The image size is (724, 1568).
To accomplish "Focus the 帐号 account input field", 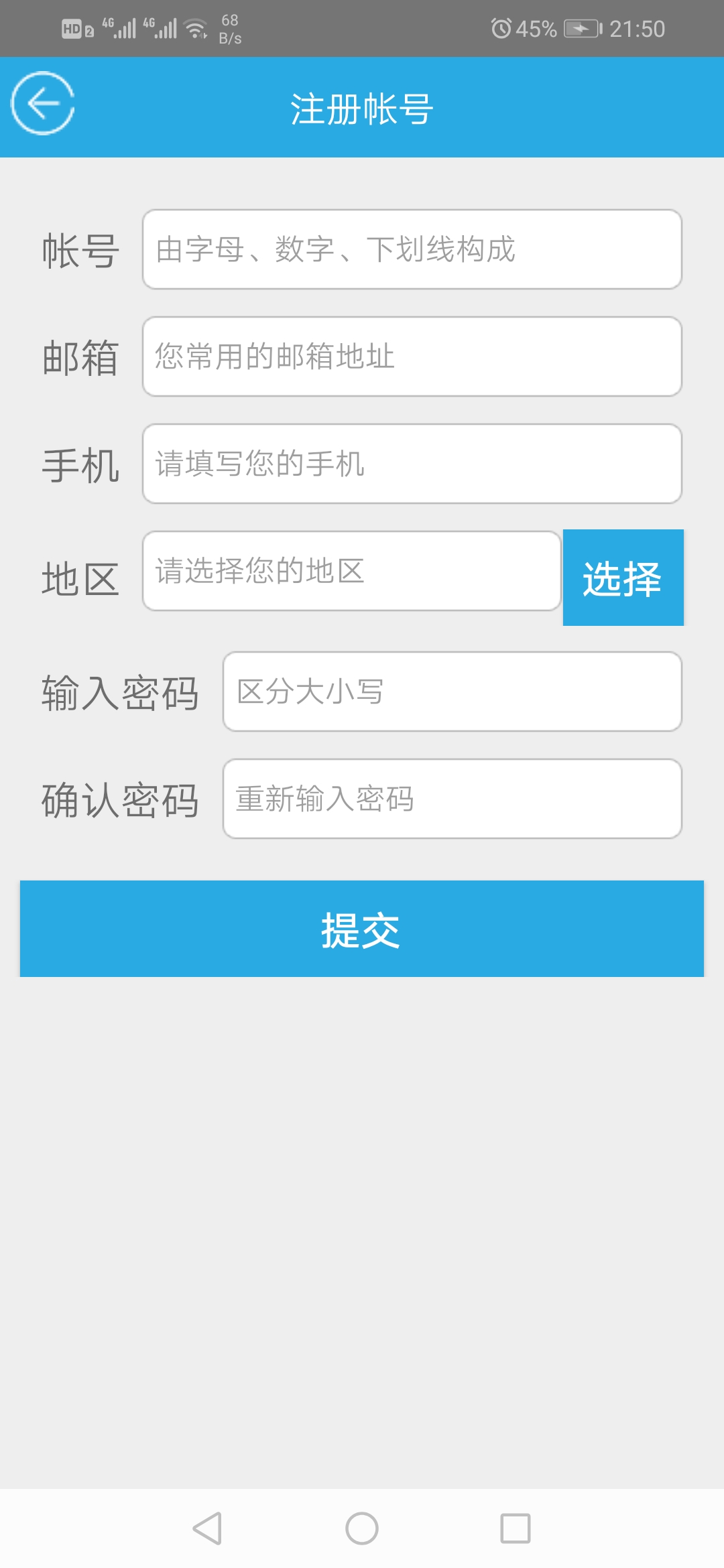I will pyautogui.click(x=412, y=249).
